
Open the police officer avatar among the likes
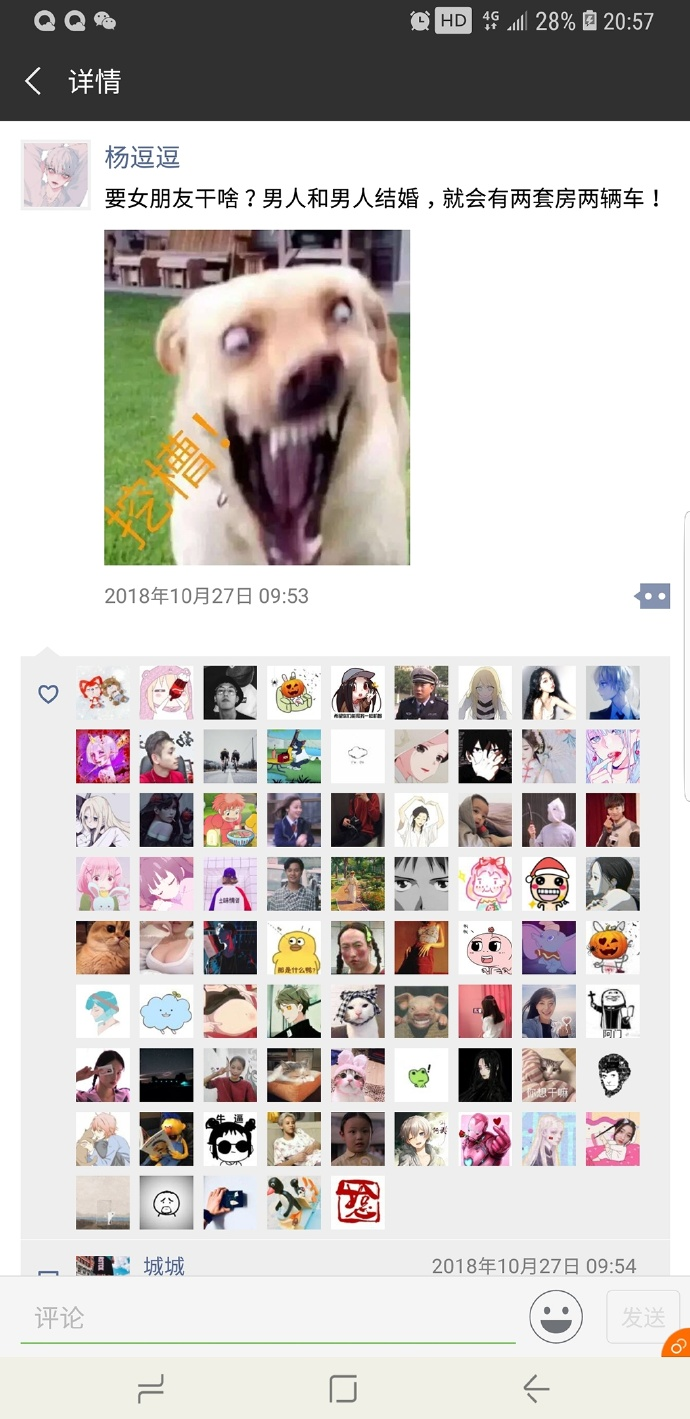pos(421,693)
